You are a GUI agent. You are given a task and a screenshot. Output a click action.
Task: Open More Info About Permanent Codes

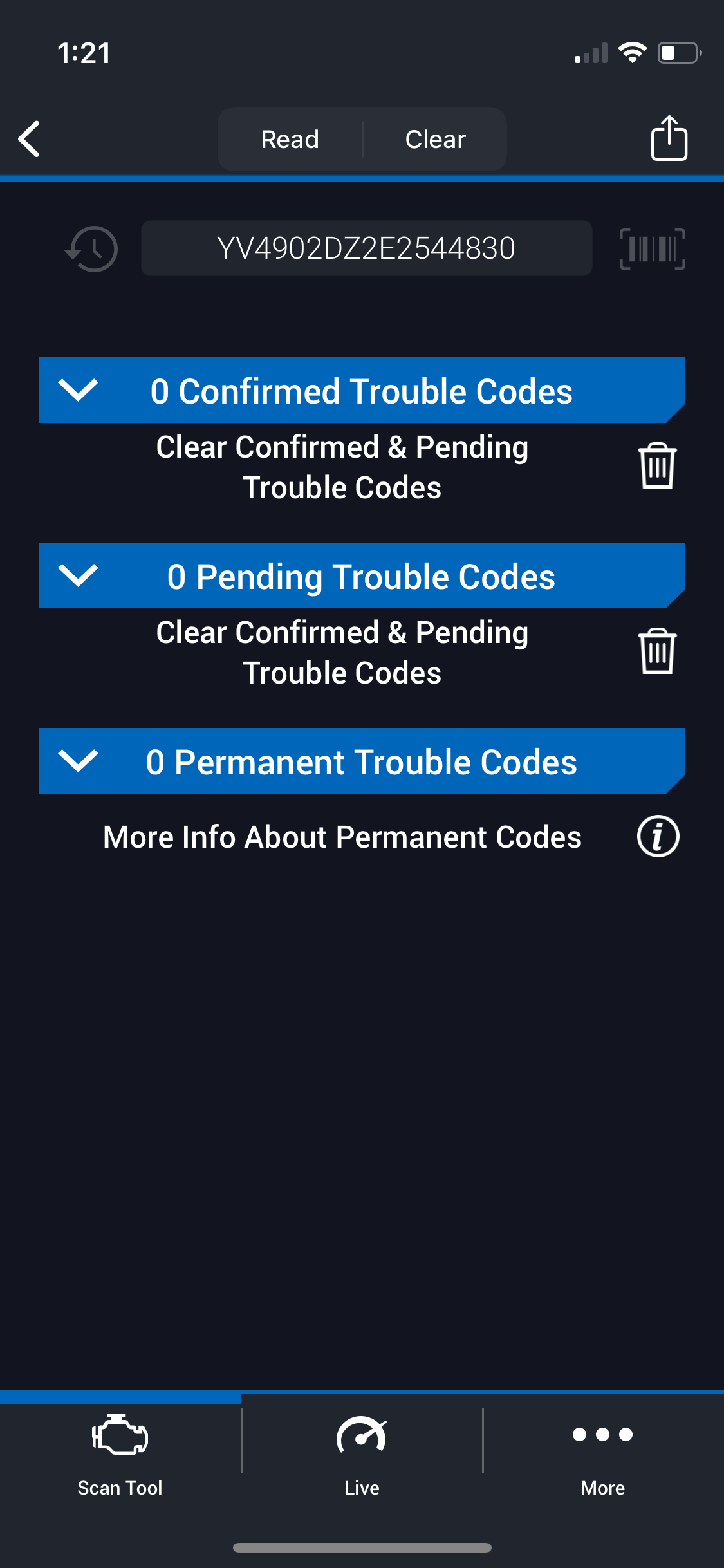(658, 837)
